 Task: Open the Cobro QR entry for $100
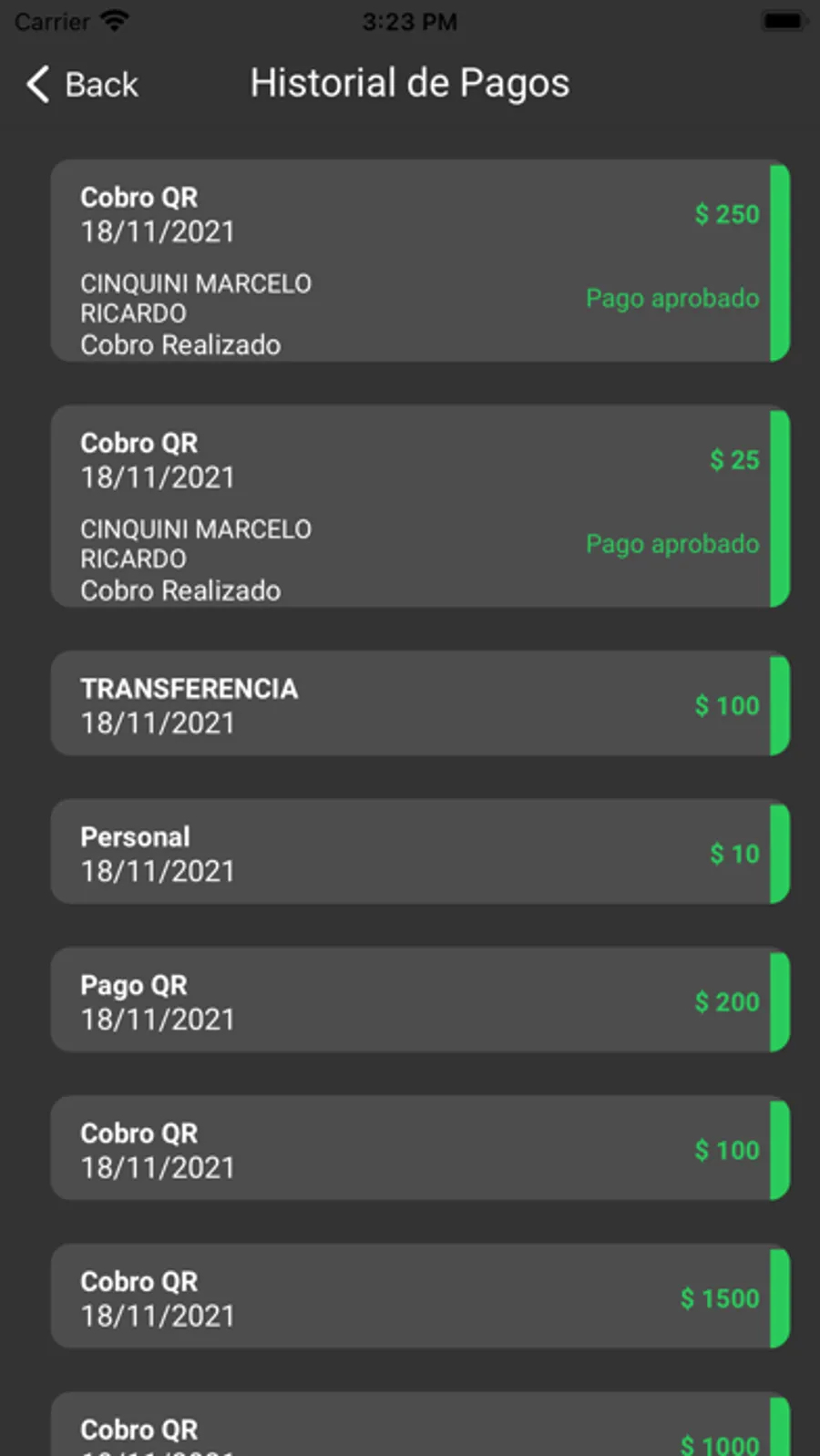coord(419,1149)
